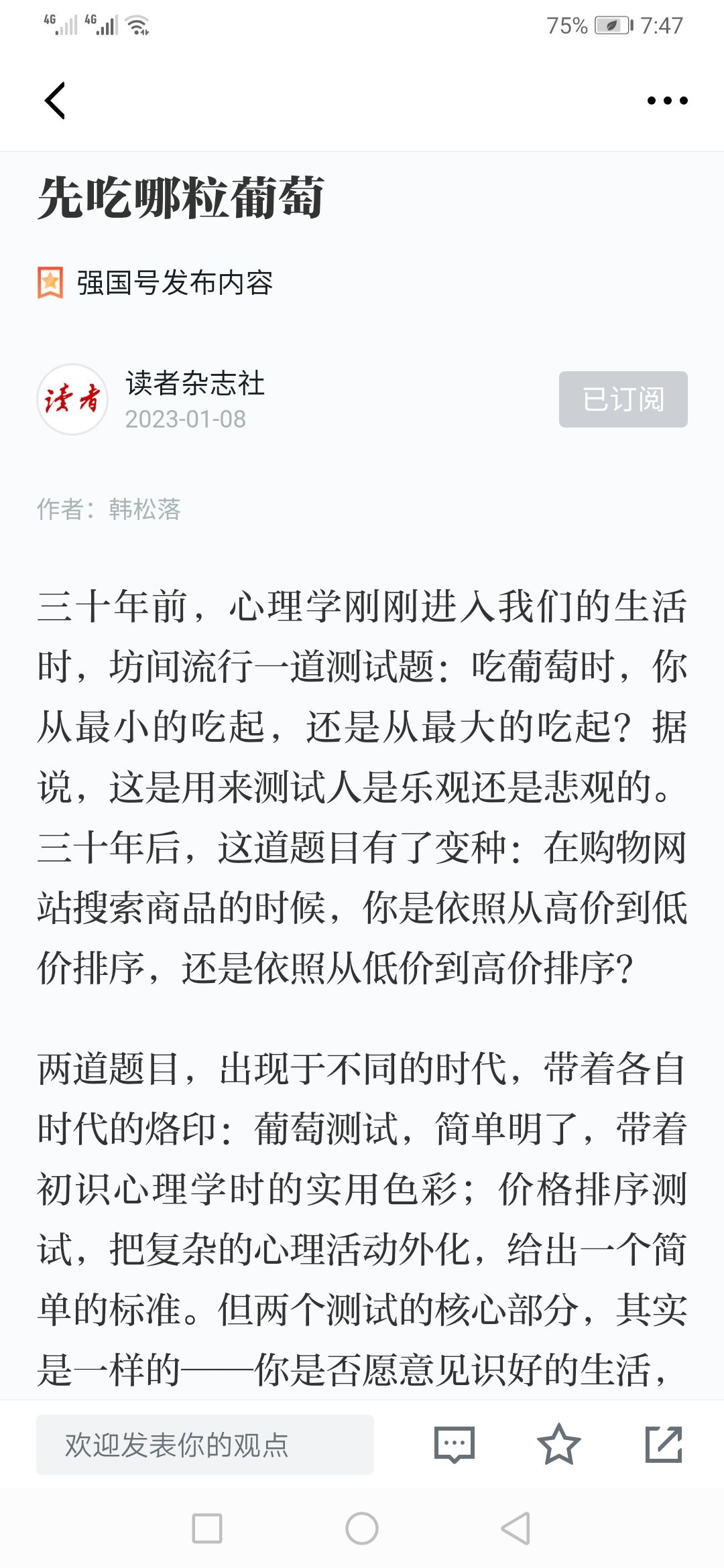The width and height of the screenshot is (724, 1568).
Task: Go back using the top-left arrow
Action: pos(55,101)
